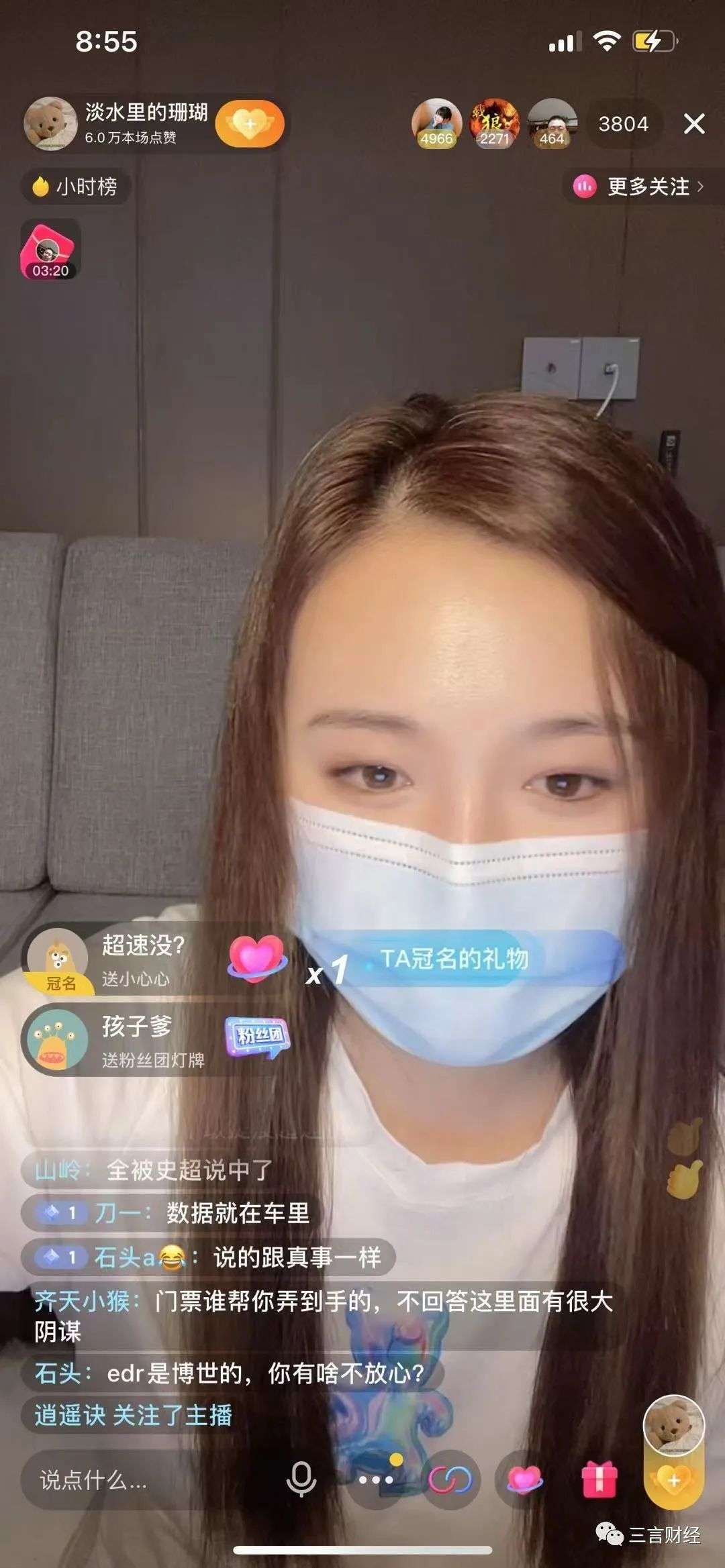
Task: View the 3804 viewer count list
Action: (x=624, y=124)
